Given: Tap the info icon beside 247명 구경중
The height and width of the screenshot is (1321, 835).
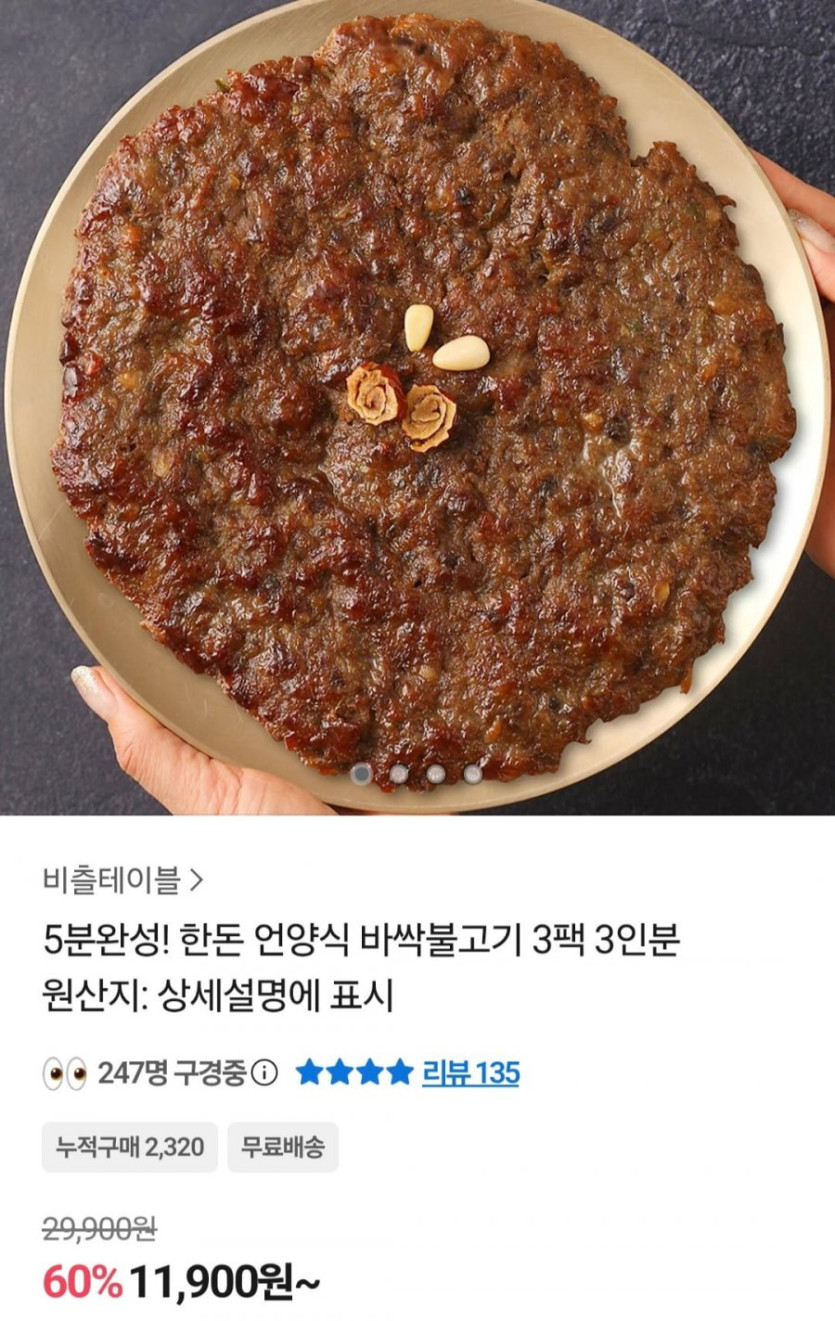Looking at the screenshot, I should [264, 1075].
